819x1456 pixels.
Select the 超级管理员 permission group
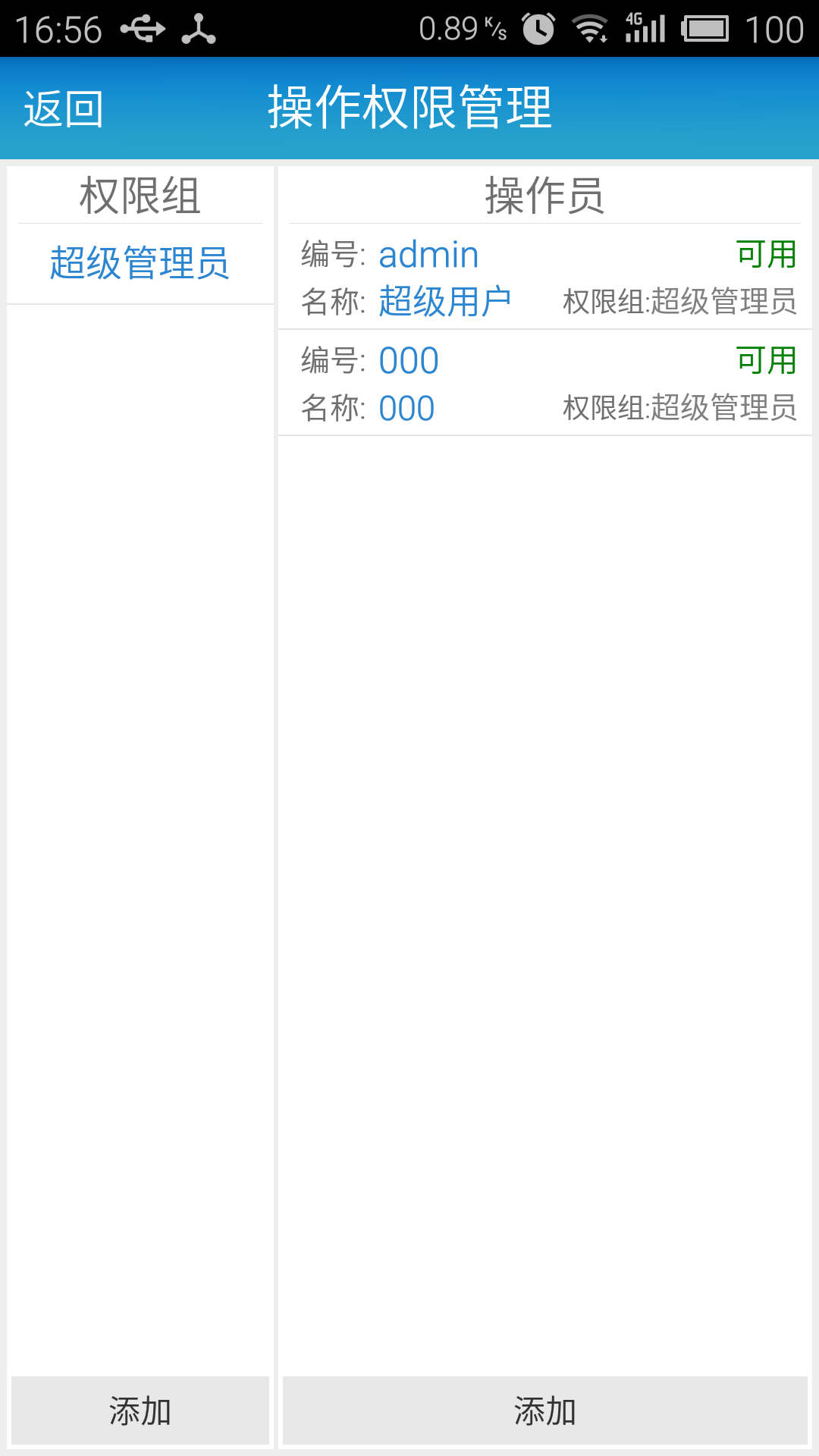[x=140, y=263]
